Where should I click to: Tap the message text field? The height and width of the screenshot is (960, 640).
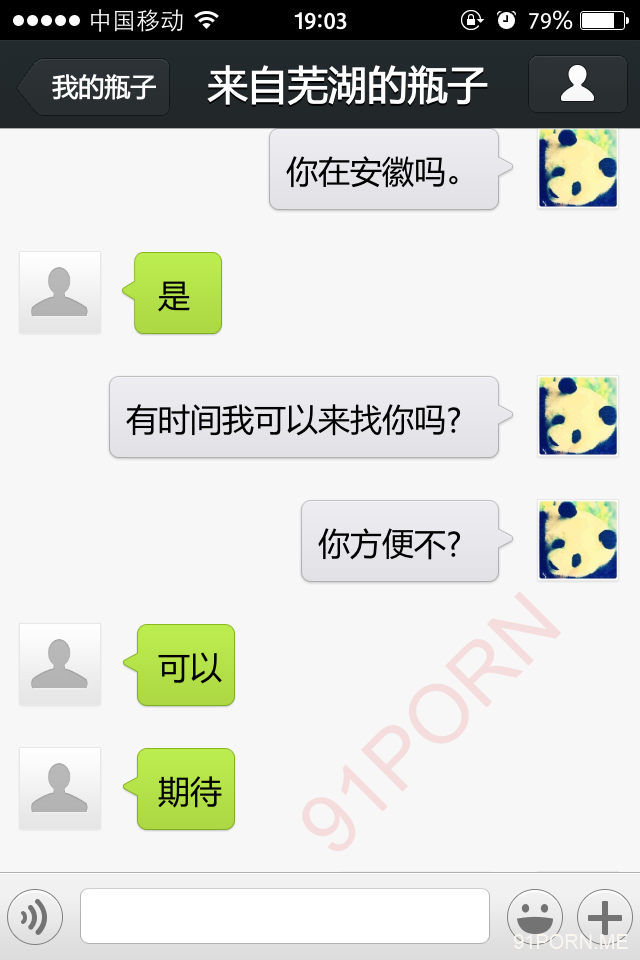(285, 916)
